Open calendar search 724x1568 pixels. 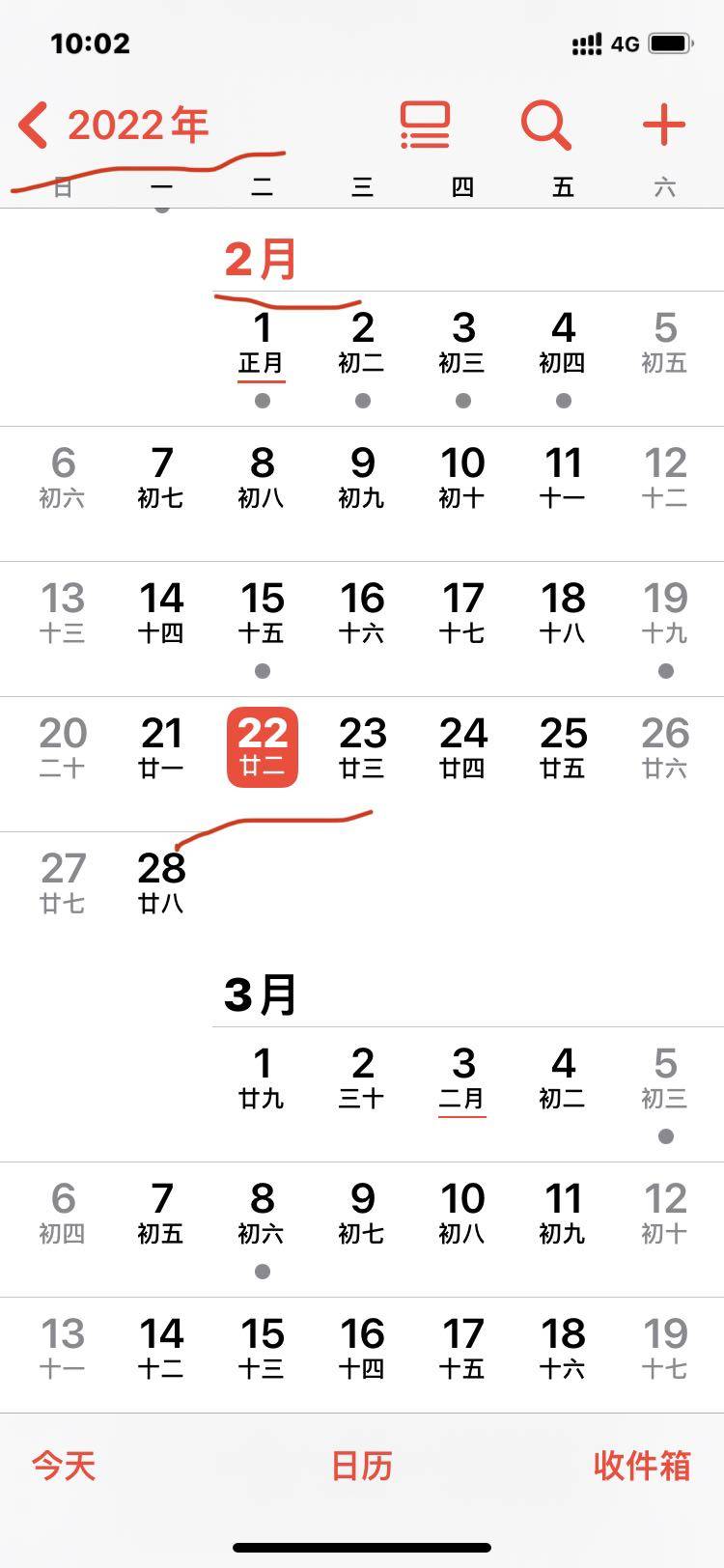click(x=545, y=126)
